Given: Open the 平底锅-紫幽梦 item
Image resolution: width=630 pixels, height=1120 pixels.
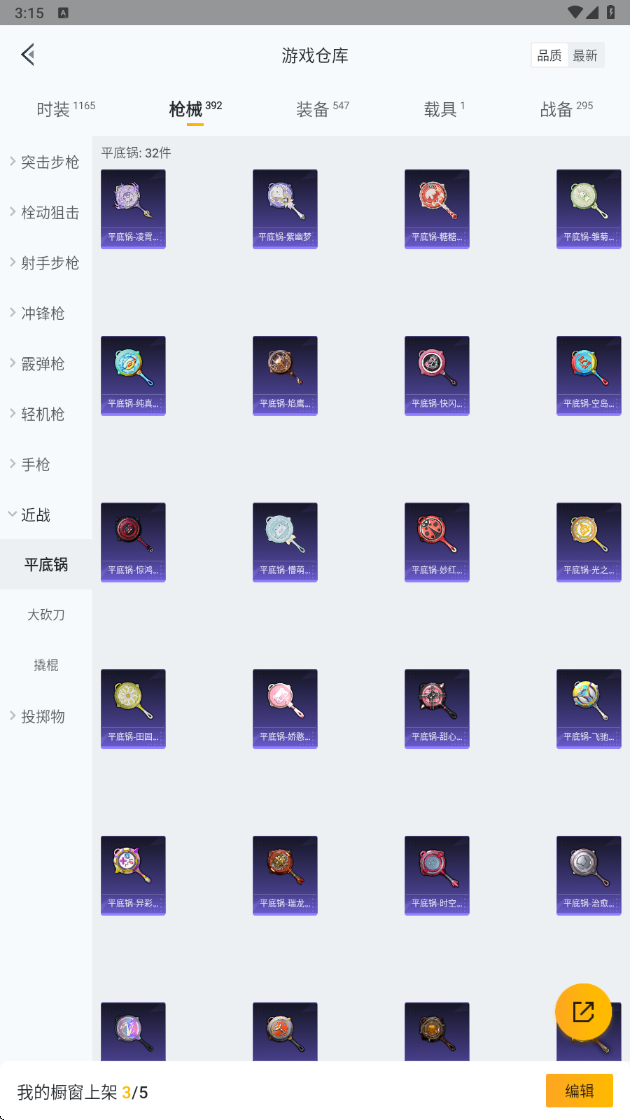Looking at the screenshot, I should coord(285,209).
